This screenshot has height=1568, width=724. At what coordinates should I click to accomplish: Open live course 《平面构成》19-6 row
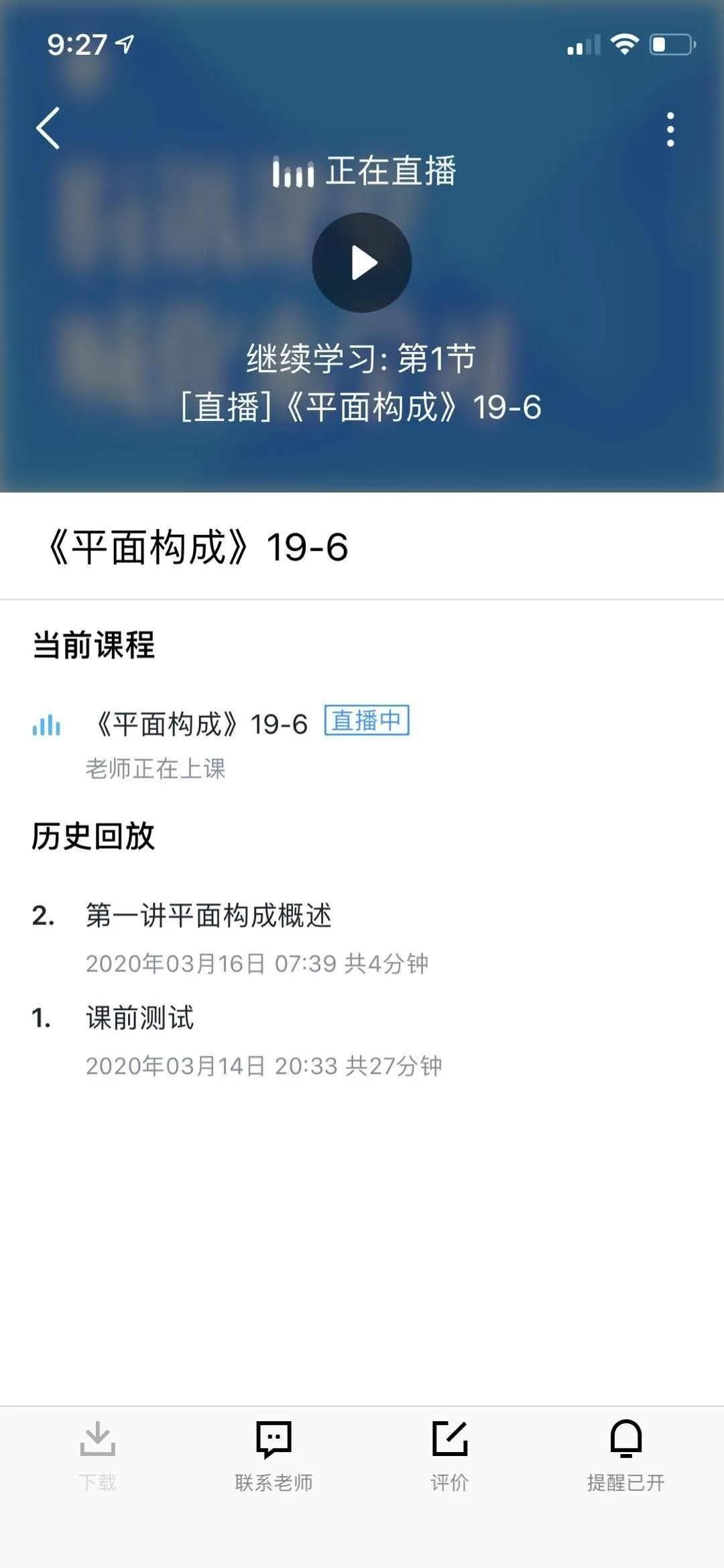[201, 724]
